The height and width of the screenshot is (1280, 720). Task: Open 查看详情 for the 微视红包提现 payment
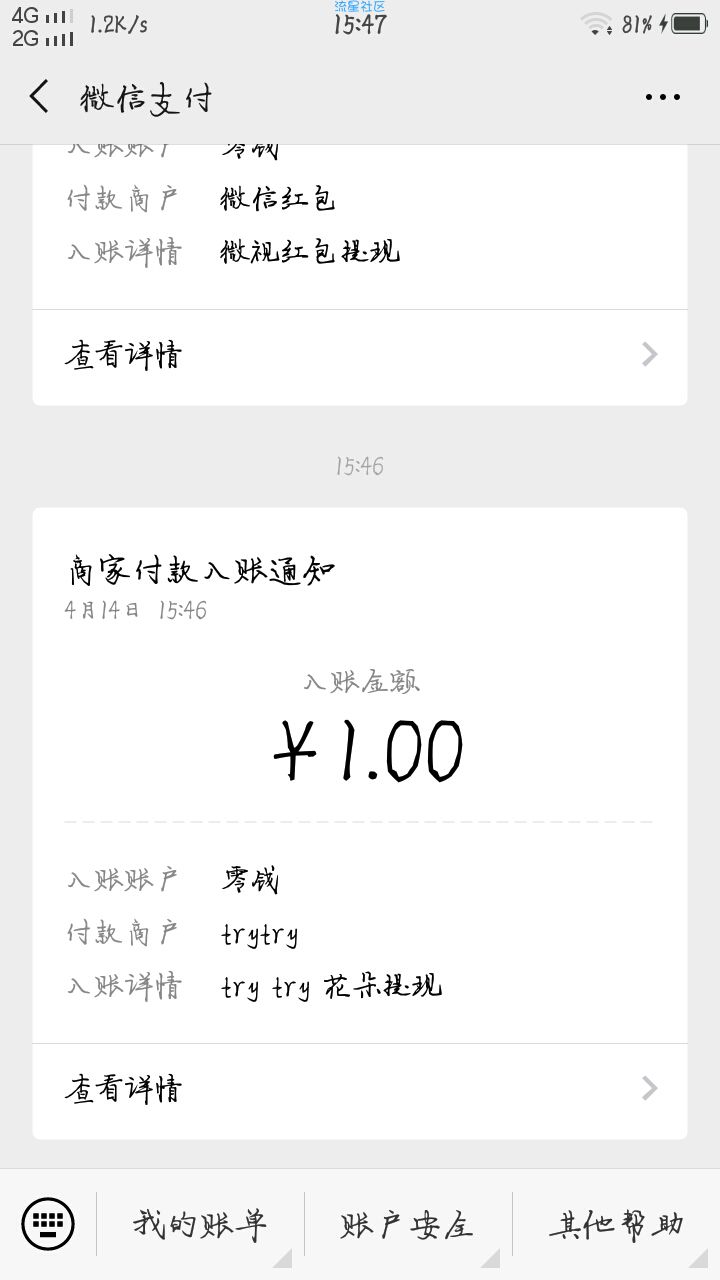click(360, 355)
